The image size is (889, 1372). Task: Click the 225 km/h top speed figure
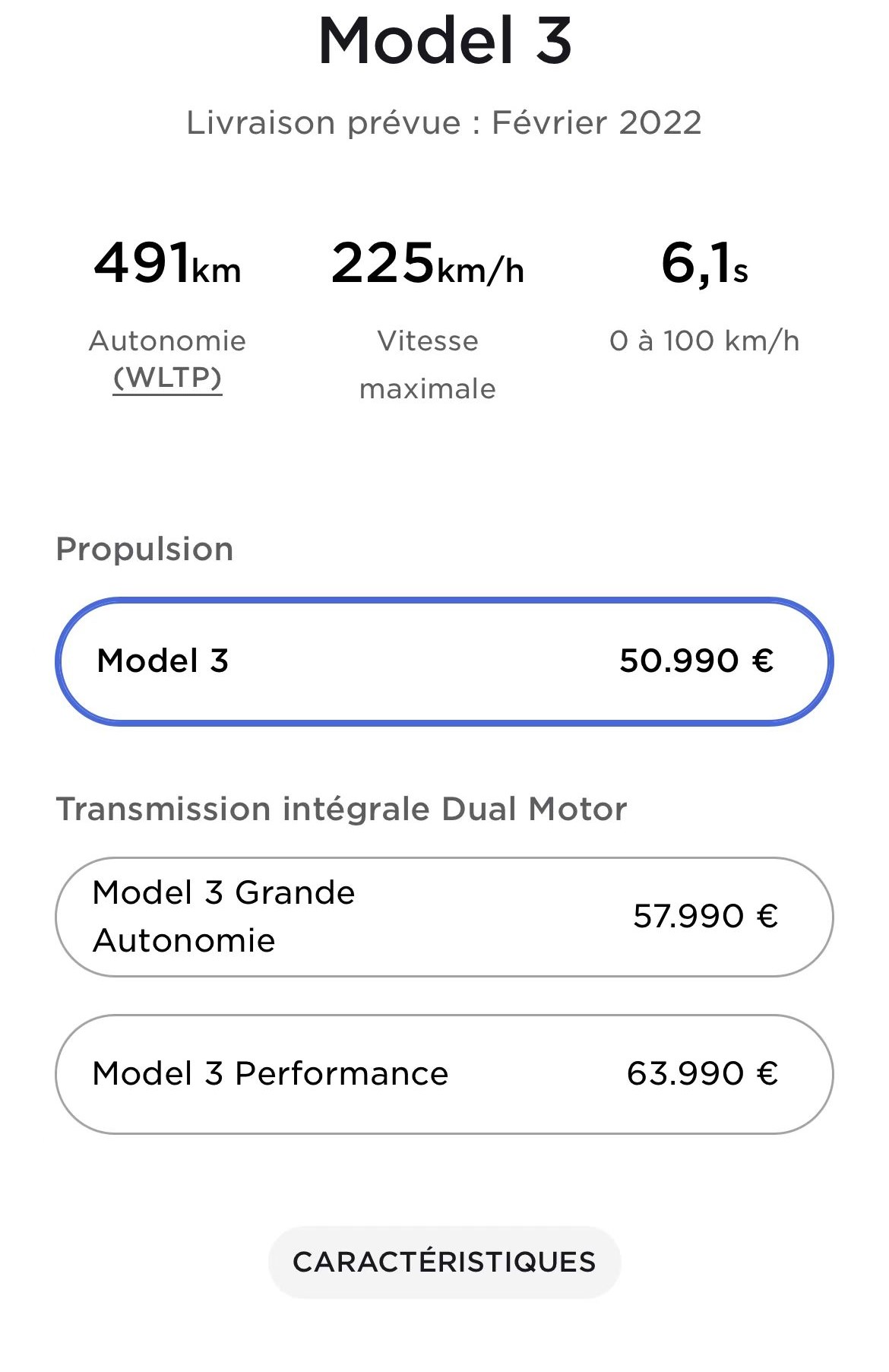pos(429,266)
